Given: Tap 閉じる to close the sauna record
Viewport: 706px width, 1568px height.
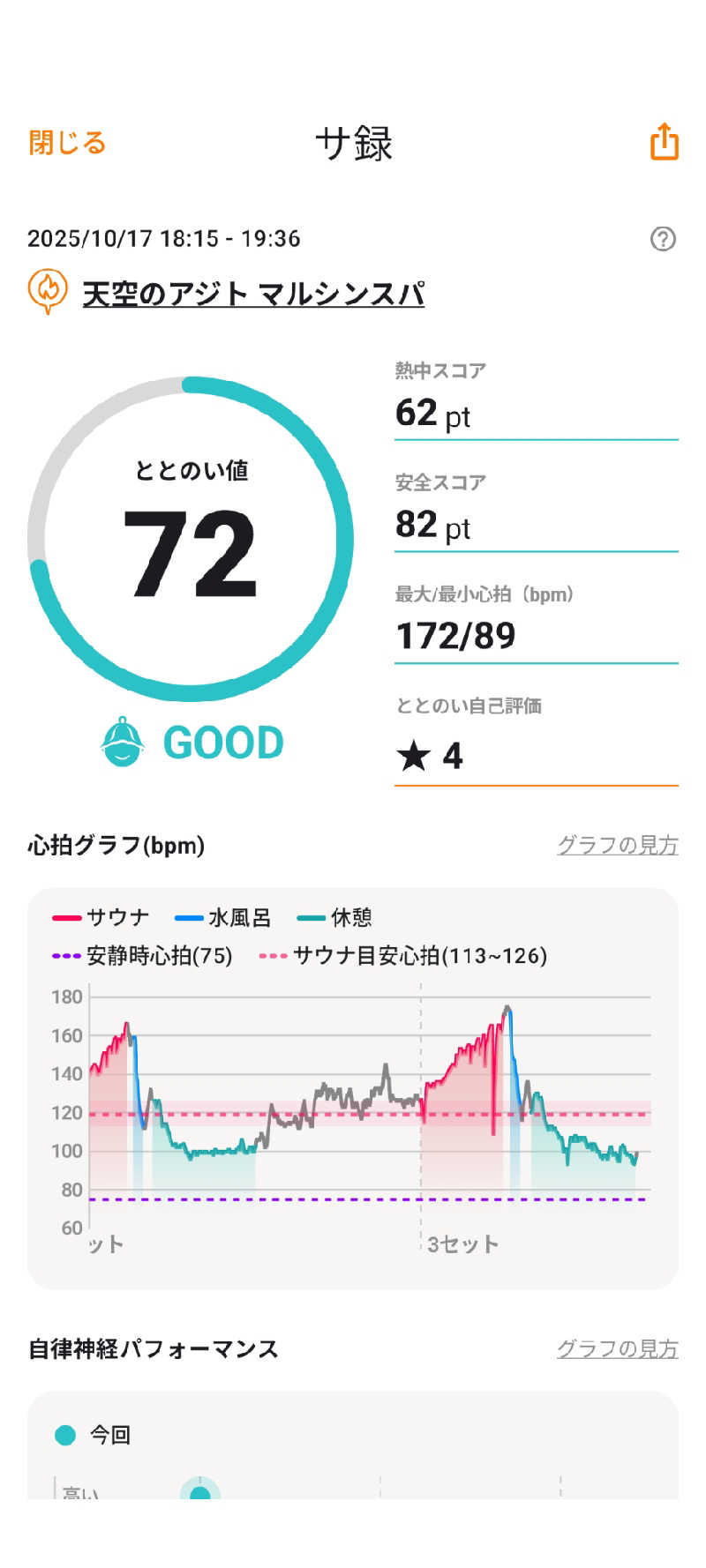Looking at the screenshot, I should coord(67,143).
